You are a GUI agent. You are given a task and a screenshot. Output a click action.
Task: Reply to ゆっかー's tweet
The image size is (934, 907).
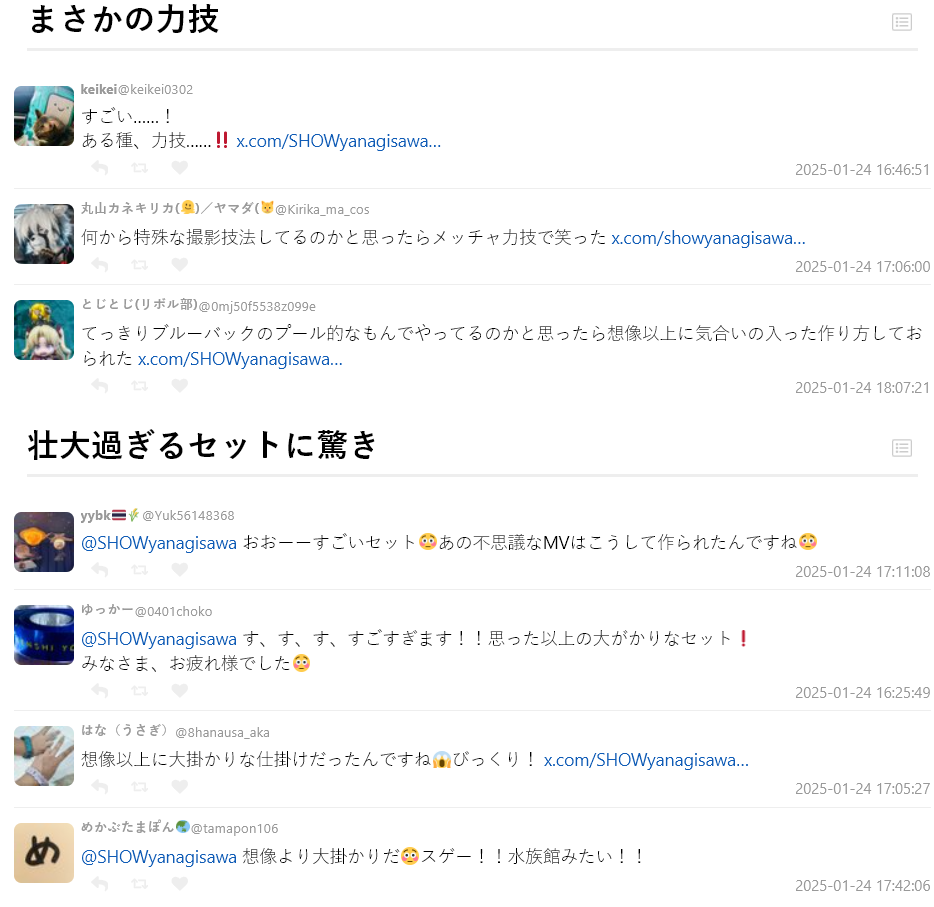100,691
